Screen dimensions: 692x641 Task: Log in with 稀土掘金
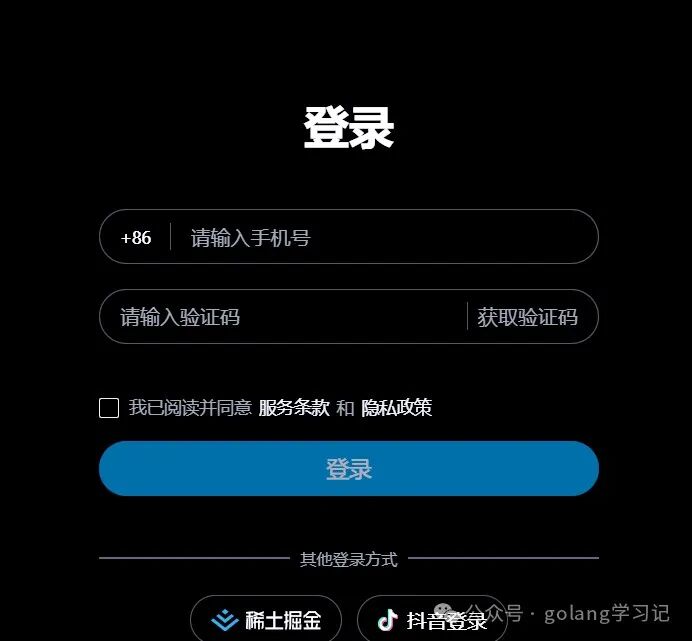[x=266, y=620]
